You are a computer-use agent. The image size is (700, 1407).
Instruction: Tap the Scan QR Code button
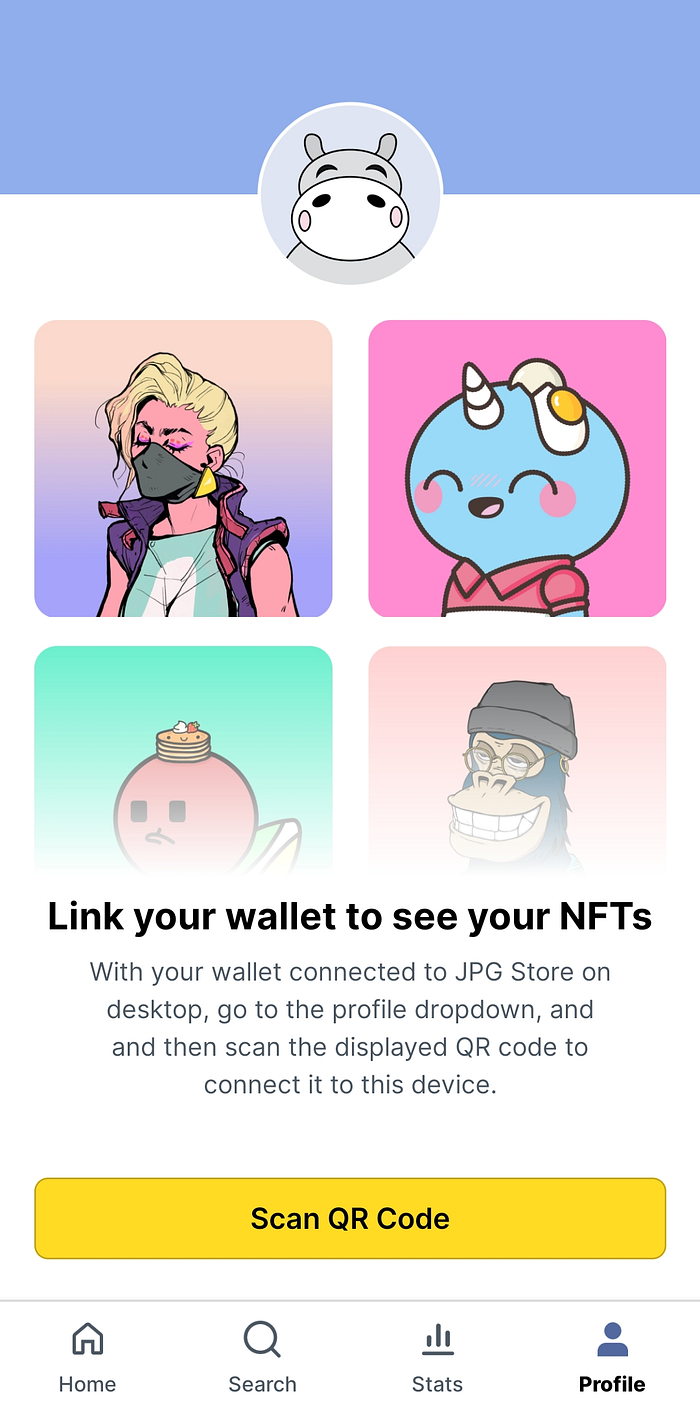pyautogui.click(x=350, y=1218)
